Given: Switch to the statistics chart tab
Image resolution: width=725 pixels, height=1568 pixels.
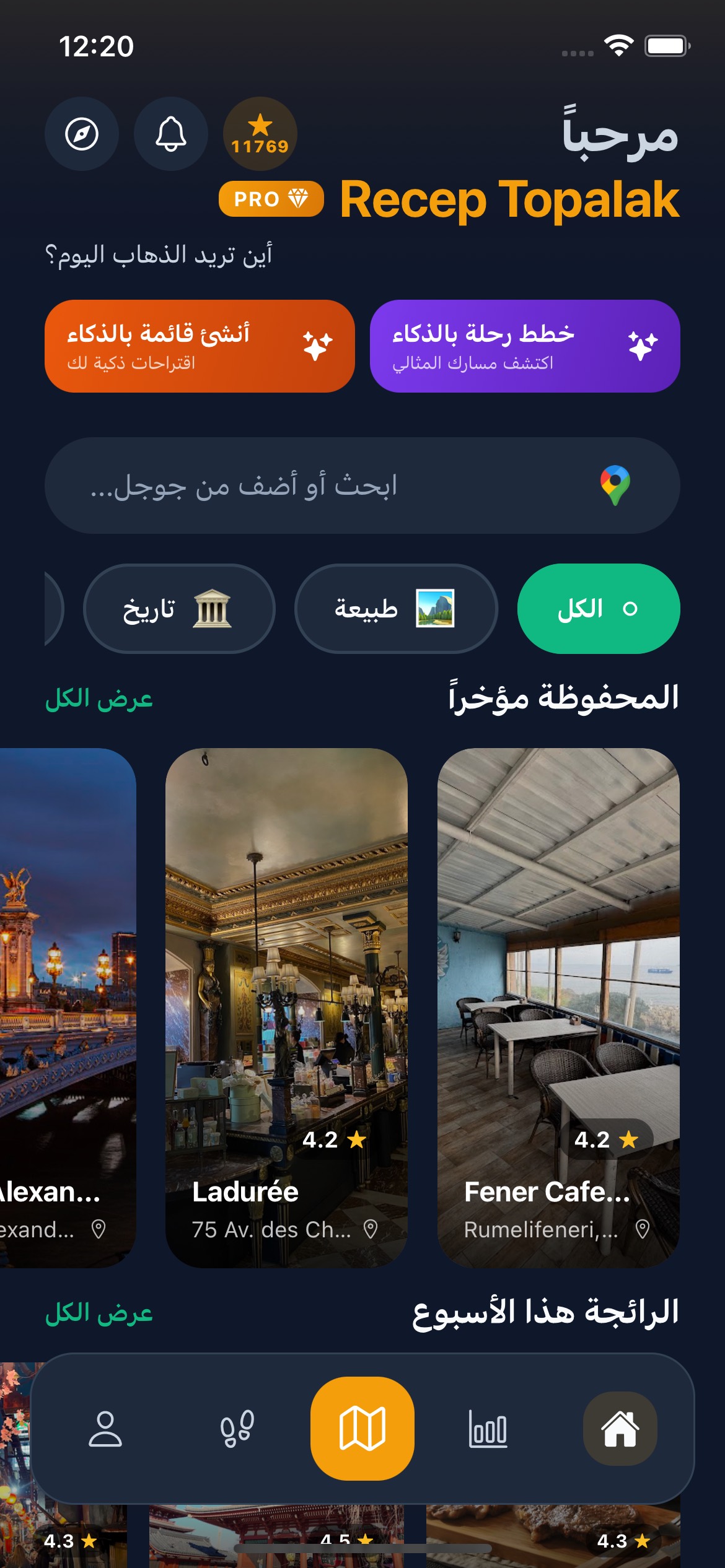Looking at the screenshot, I should [x=488, y=1429].
